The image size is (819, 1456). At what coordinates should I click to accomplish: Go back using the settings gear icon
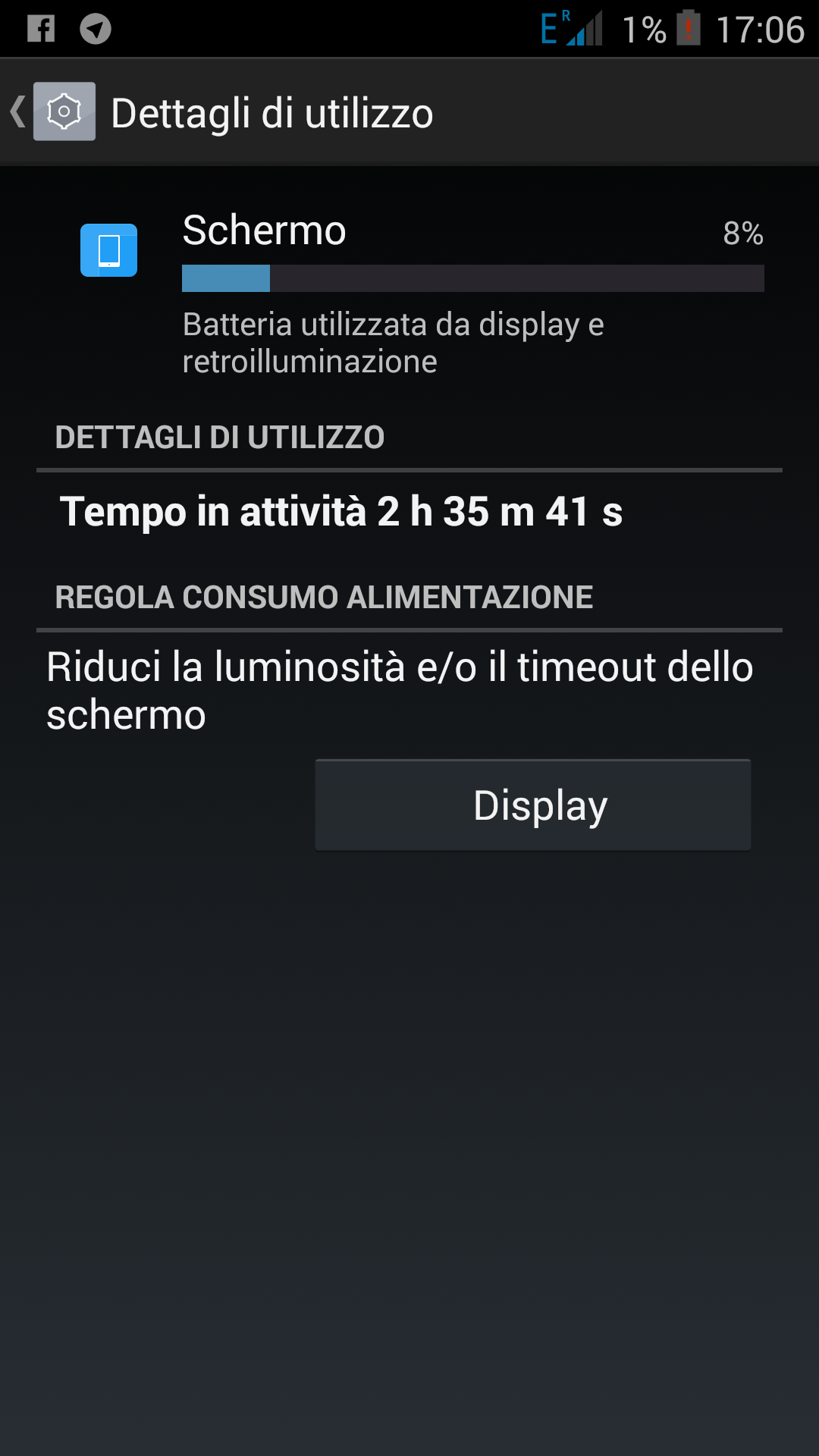64,112
